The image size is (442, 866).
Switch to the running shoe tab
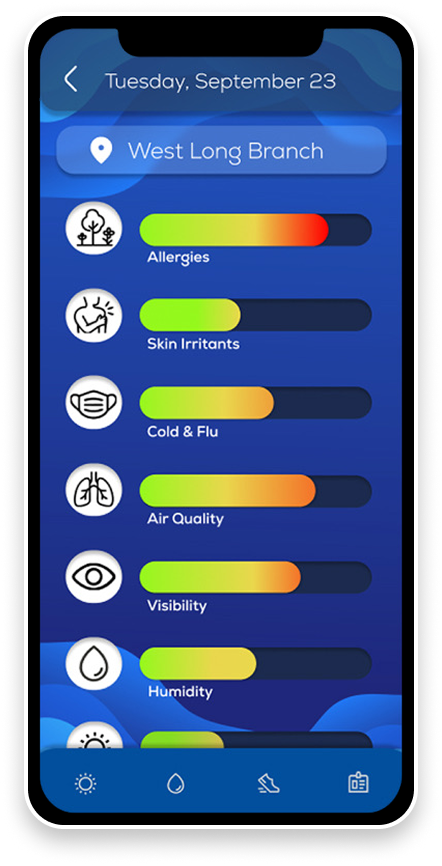269,783
